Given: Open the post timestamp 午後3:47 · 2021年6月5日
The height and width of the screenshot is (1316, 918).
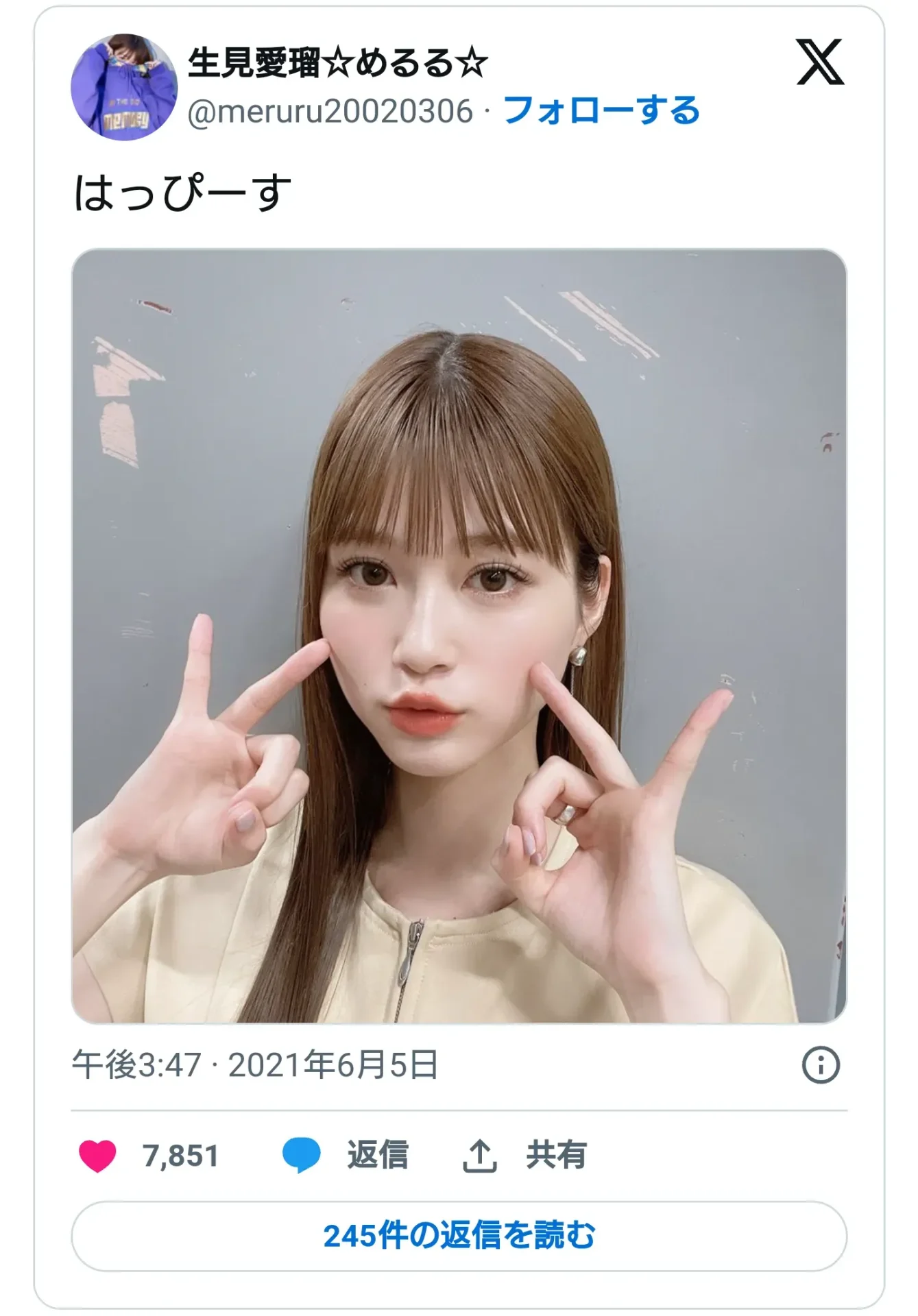Looking at the screenshot, I should click(x=254, y=1065).
